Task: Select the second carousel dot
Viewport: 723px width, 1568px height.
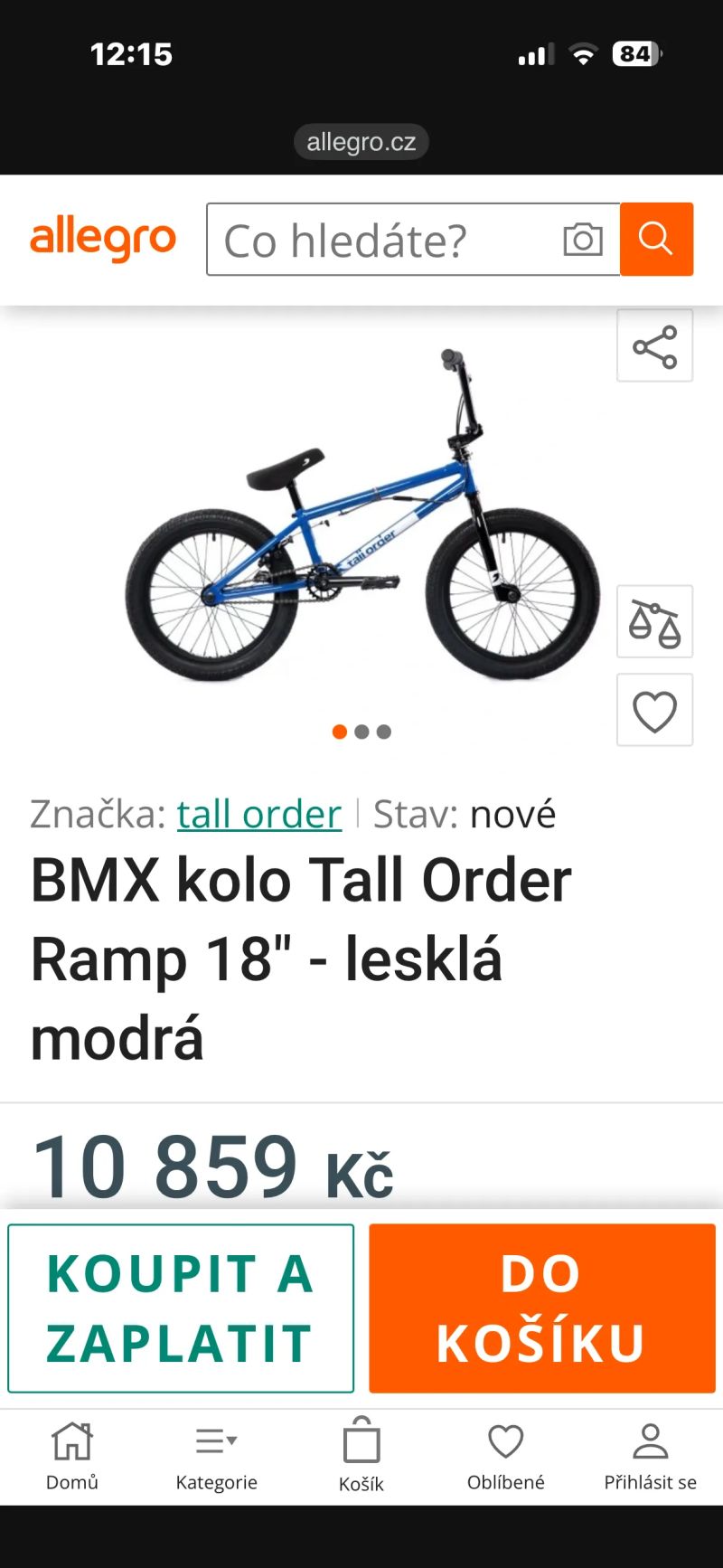Action: (x=361, y=732)
